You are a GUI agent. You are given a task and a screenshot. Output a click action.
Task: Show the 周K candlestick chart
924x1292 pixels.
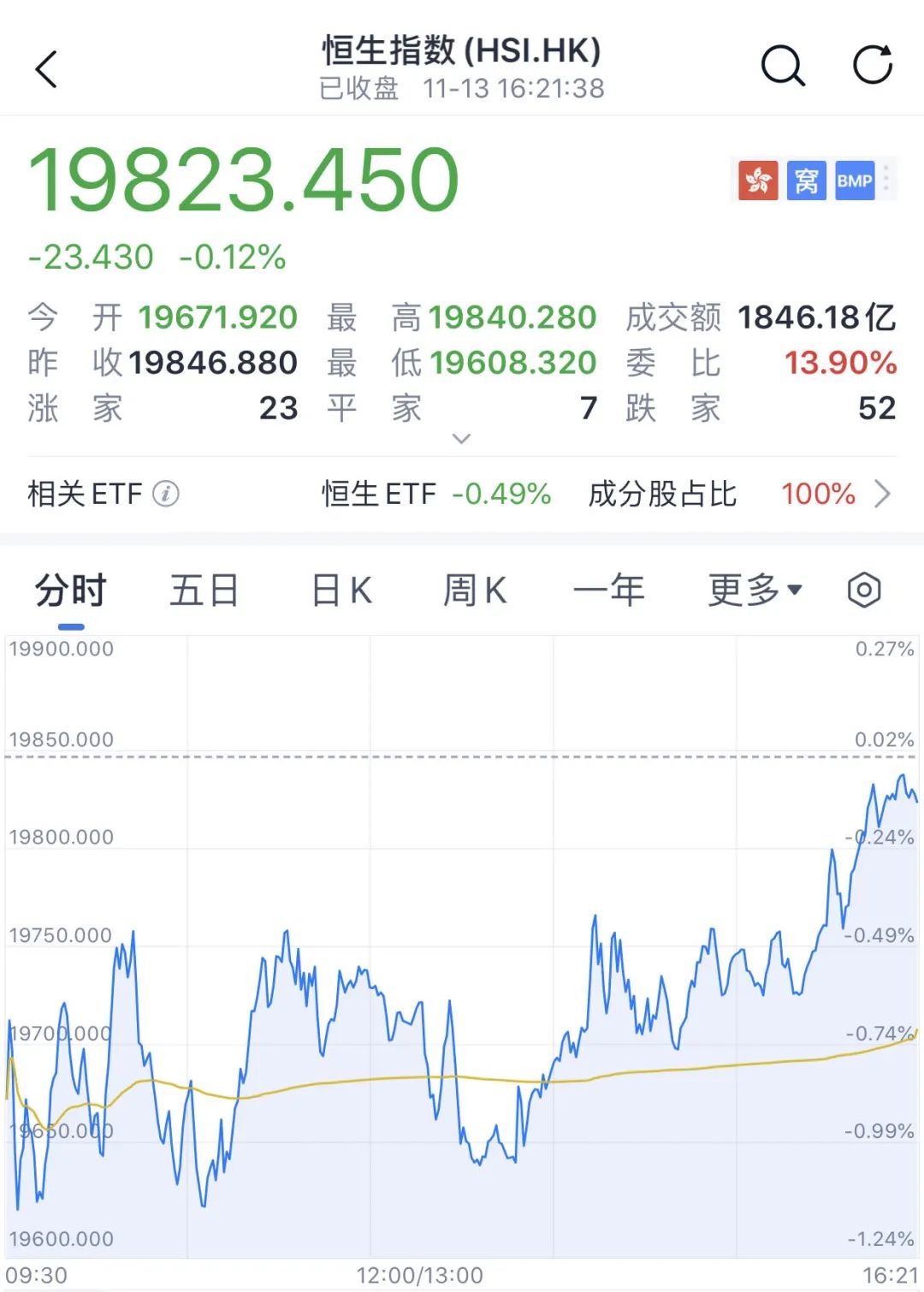pos(475,591)
